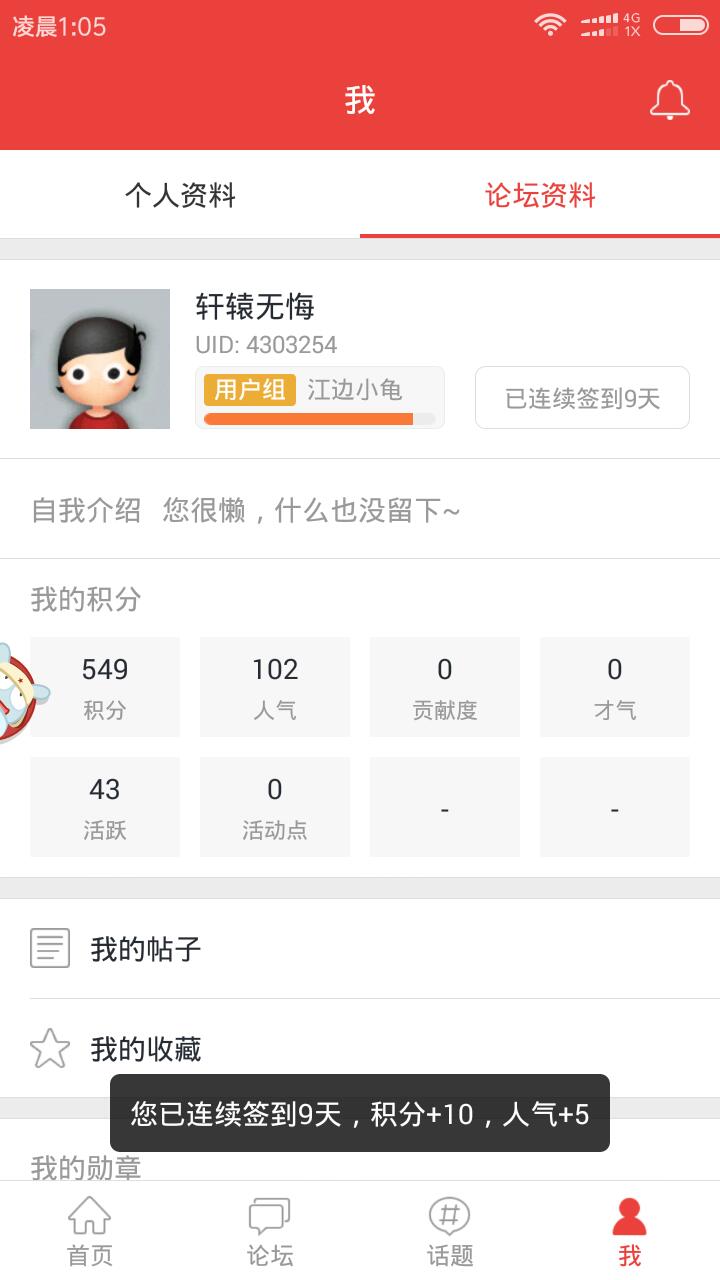Open the 话题 topics tab
This screenshot has height=1280, width=720.
450,1232
